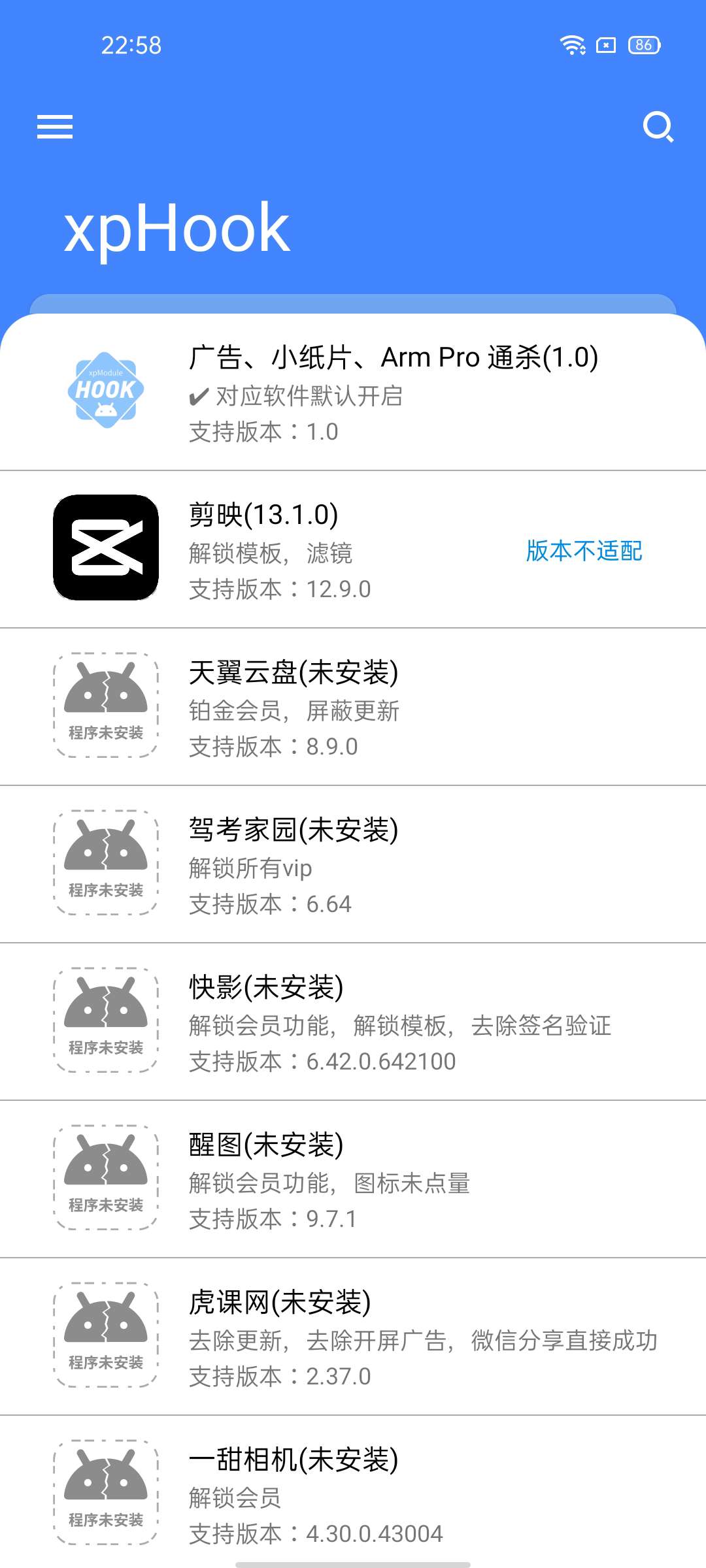Open the 驾考家园 module entry
Screen dimensions: 706x1568
pos(353,866)
